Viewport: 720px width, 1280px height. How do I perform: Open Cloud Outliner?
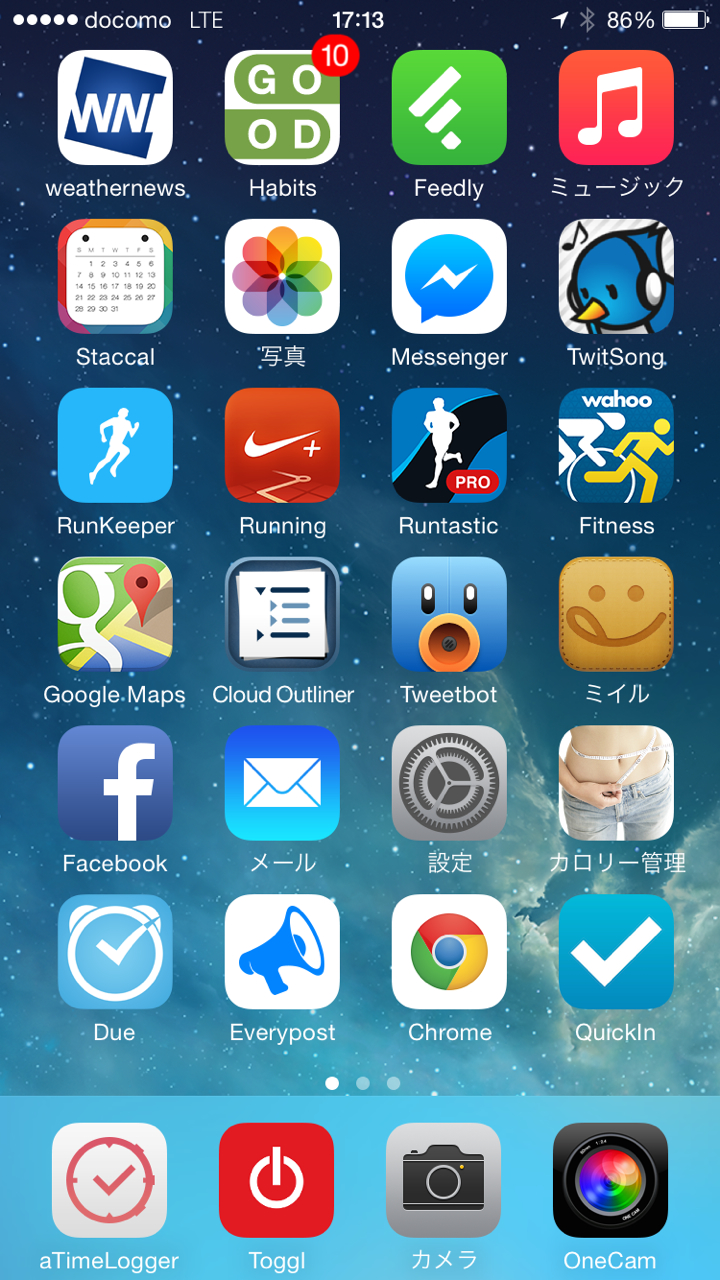pyautogui.click(x=282, y=614)
